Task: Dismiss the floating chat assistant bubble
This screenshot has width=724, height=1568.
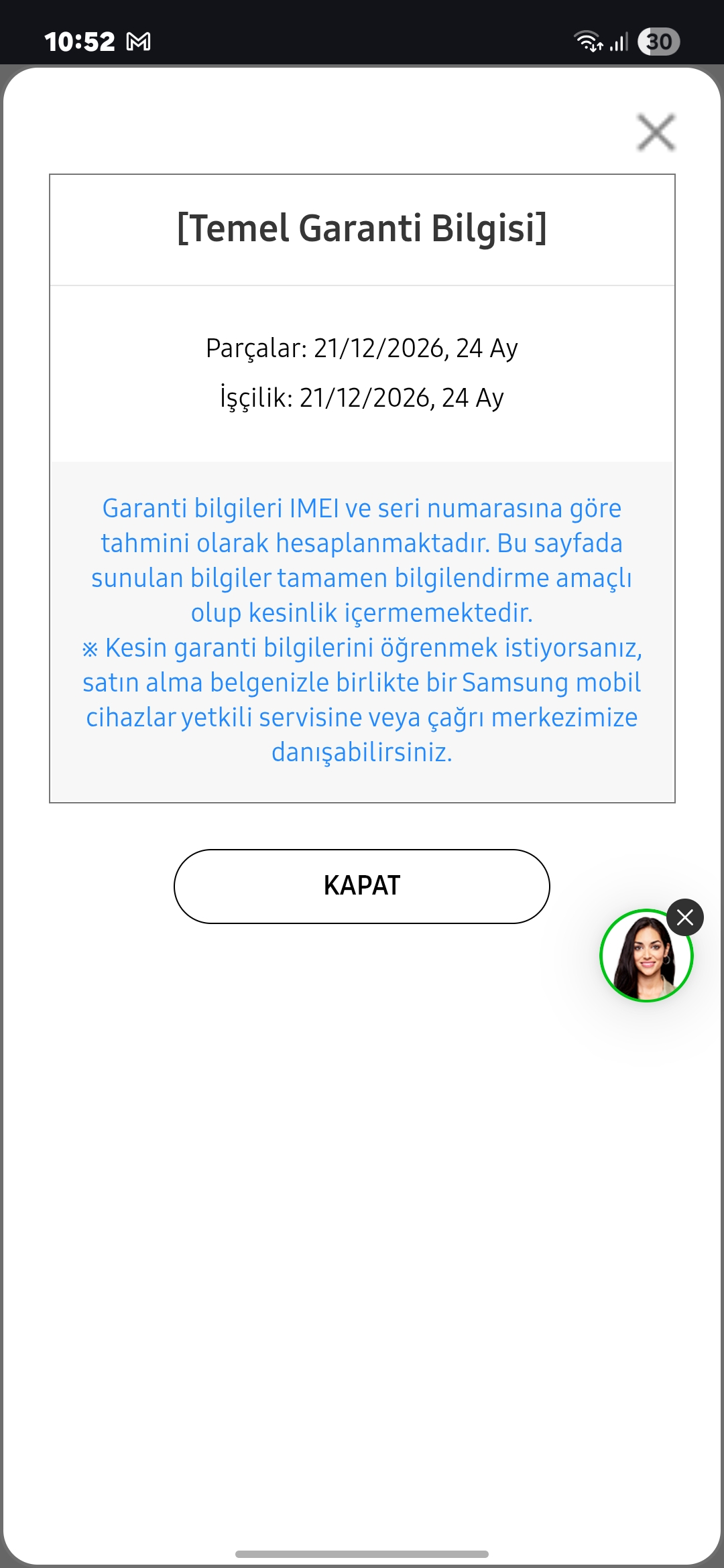Action: coord(685,917)
